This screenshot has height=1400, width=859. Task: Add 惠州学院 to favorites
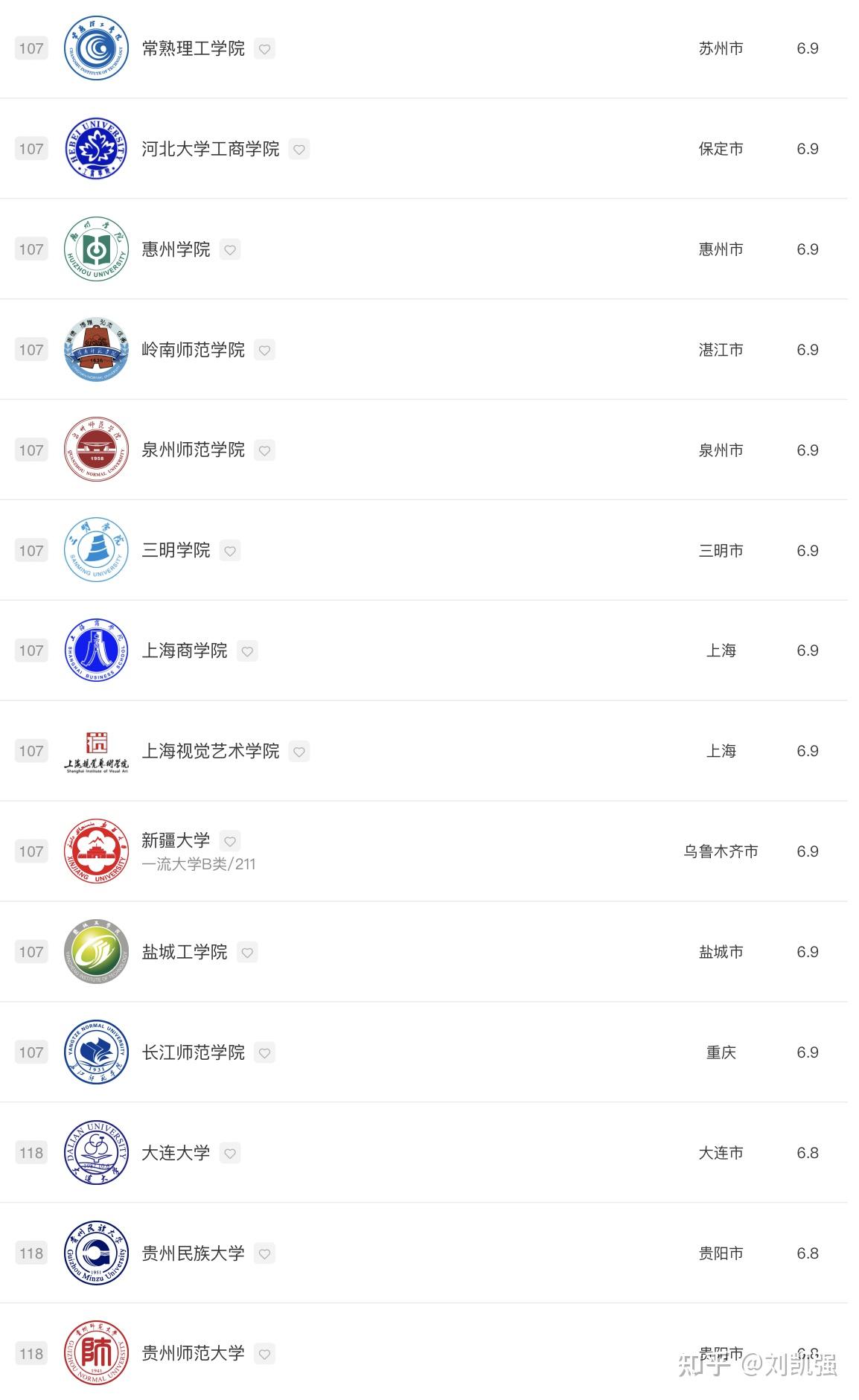pos(230,250)
